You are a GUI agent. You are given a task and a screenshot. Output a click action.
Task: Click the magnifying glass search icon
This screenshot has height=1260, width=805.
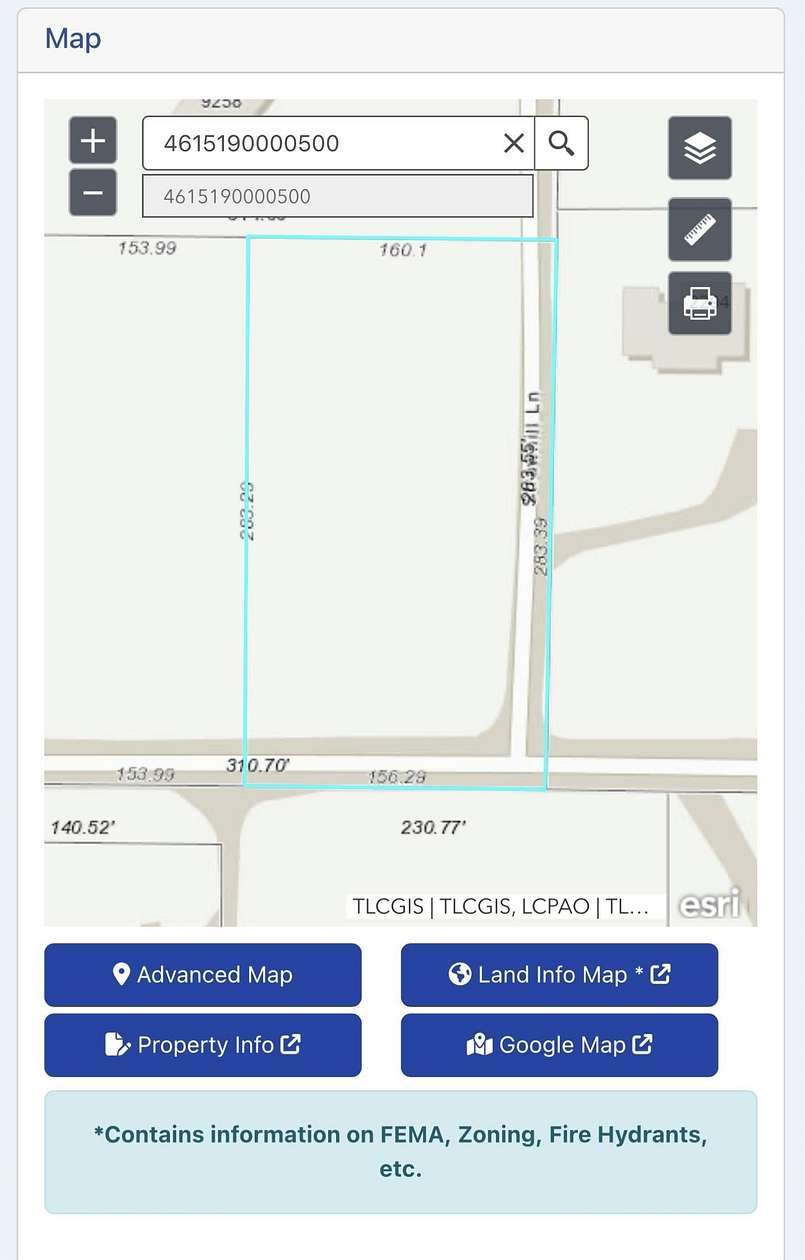pos(561,143)
